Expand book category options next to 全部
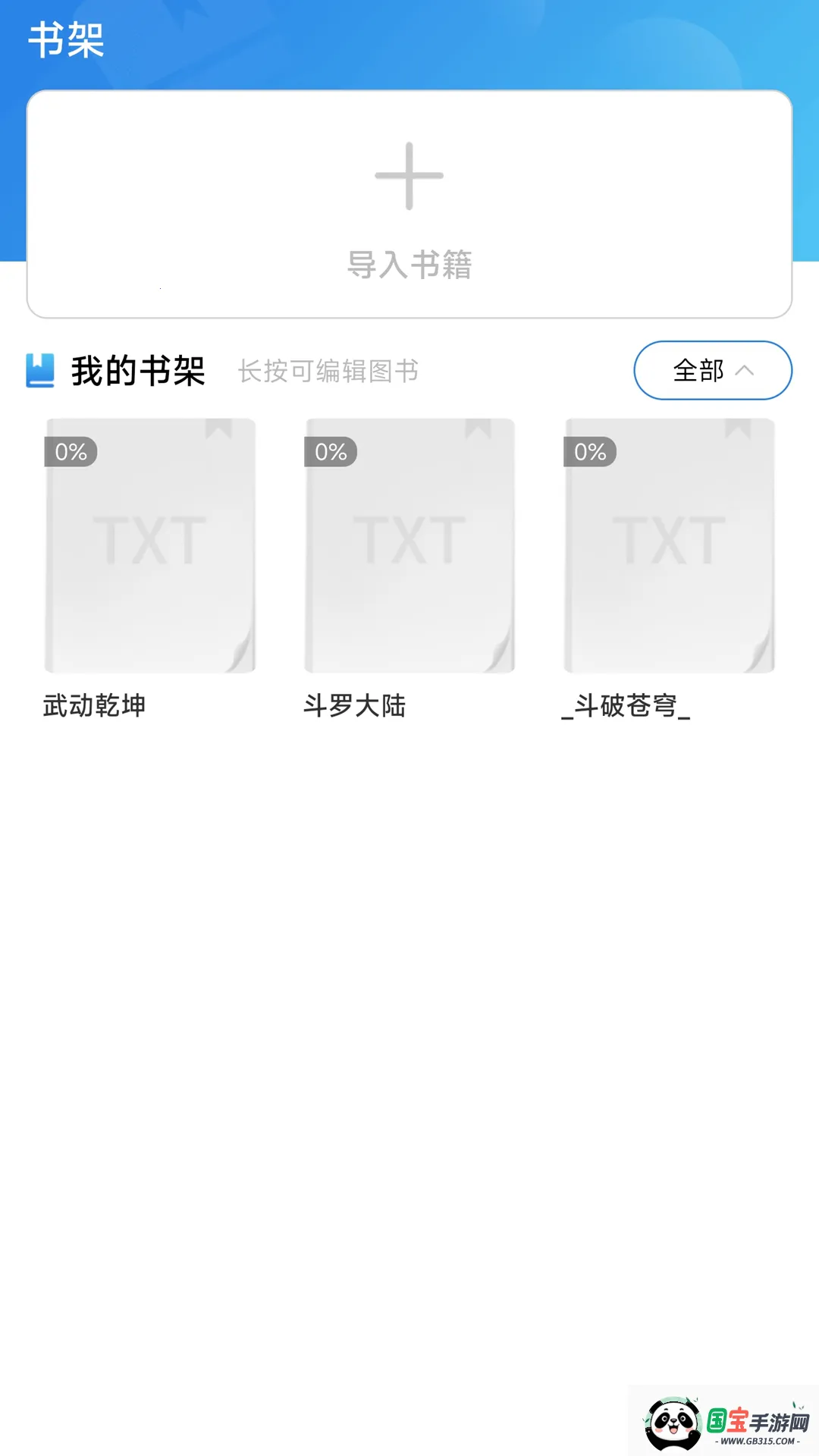 coord(711,370)
